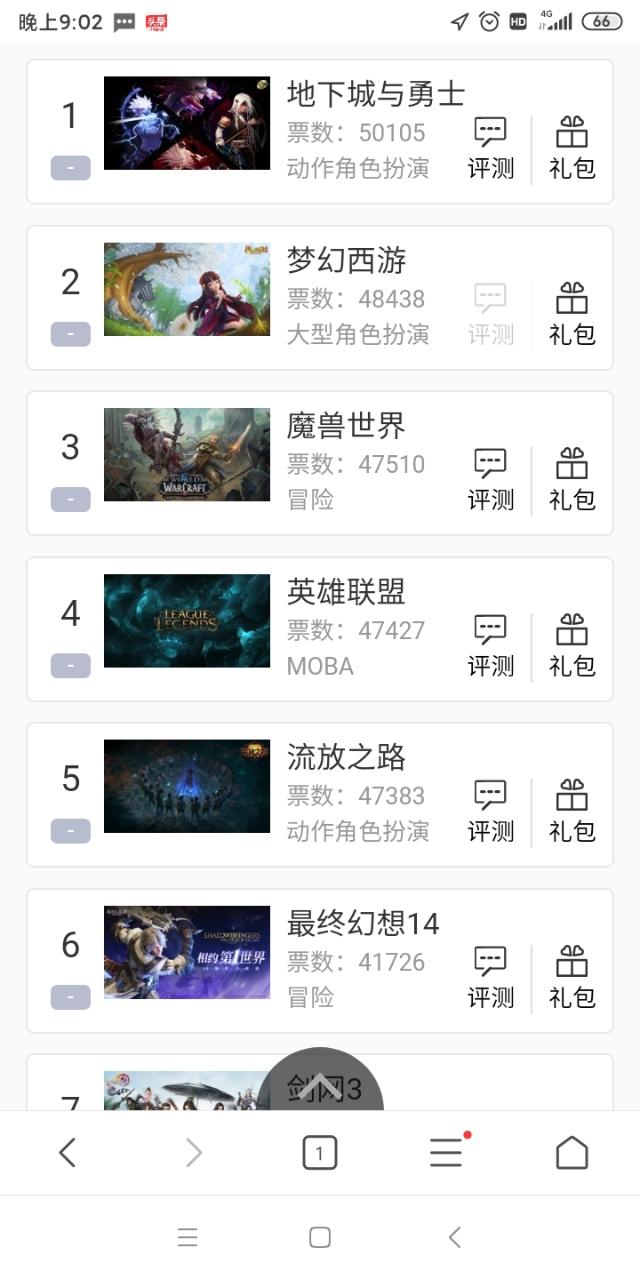This screenshot has width=640, height=1280.
Task: Go back in the browser toolbar
Action: [x=67, y=1153]
